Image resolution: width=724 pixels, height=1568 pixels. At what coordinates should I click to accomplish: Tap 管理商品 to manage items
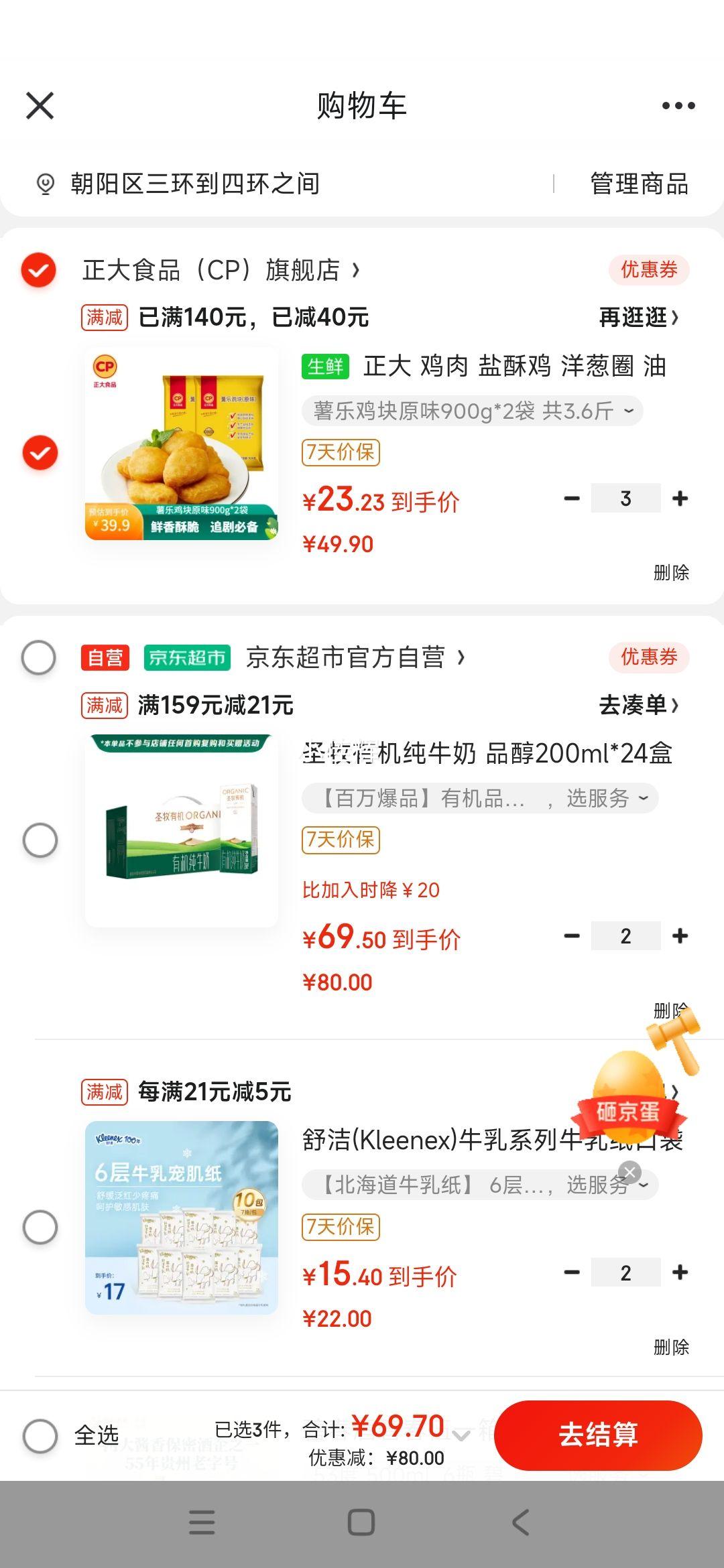pyautogui.click(x=639, y=184)
